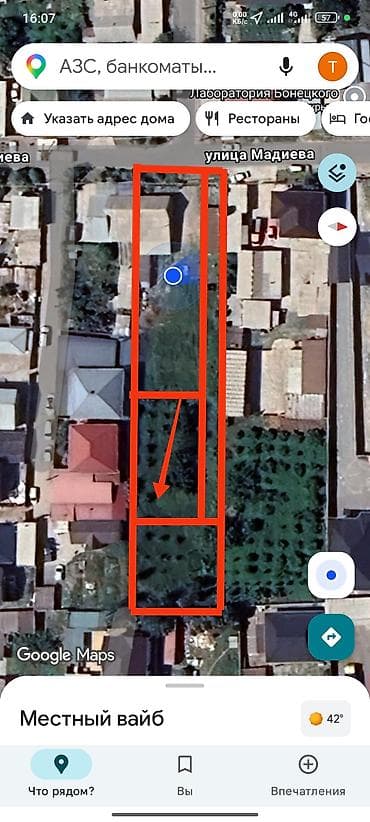
Task: Open the map layers button
Action: tap(337, 174)
